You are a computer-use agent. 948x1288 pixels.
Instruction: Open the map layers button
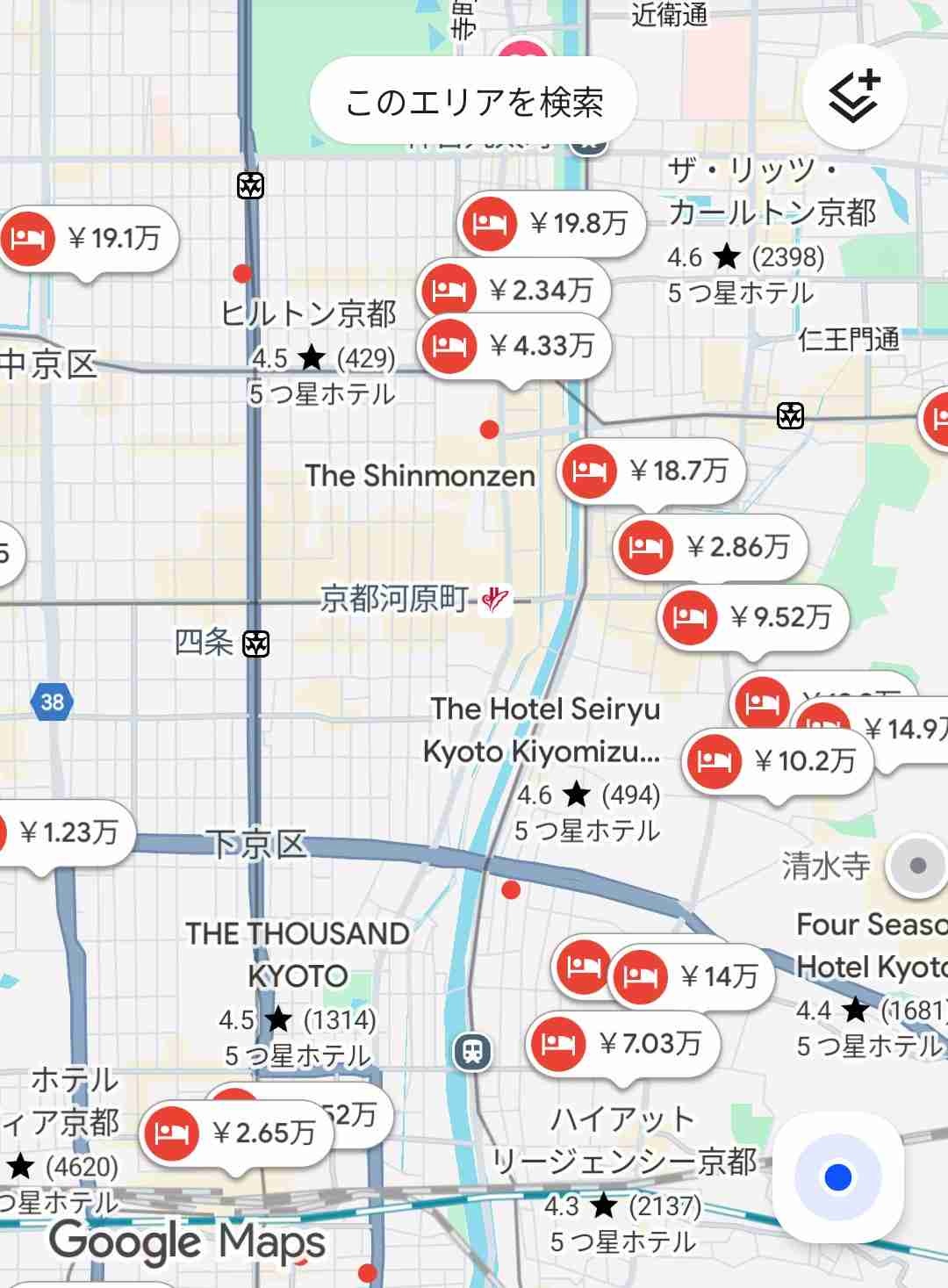854,97
